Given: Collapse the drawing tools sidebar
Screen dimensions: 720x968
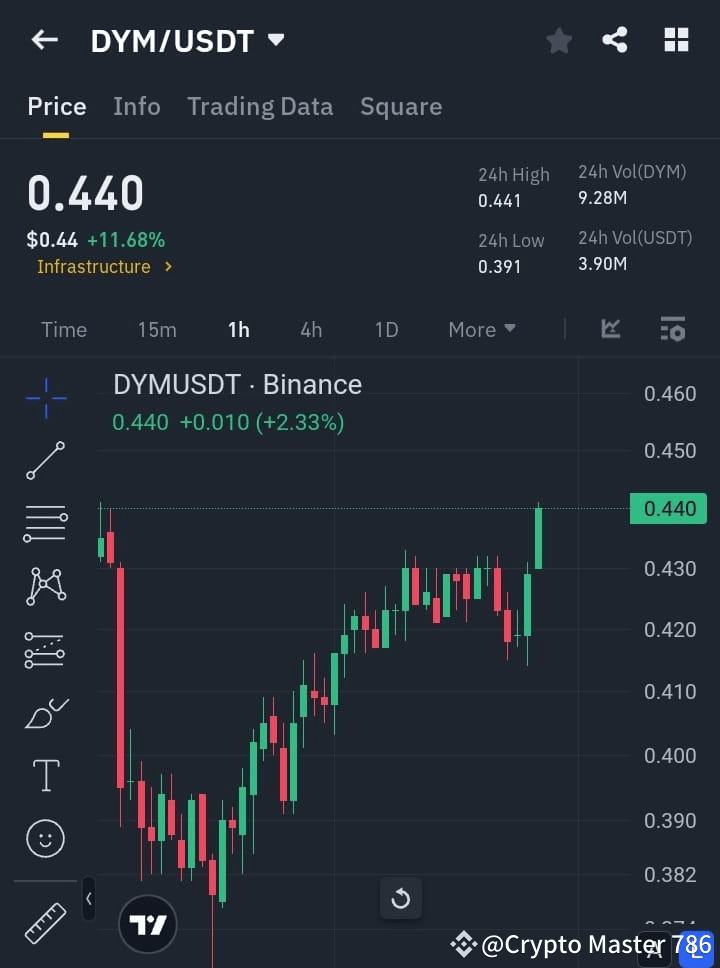Looking at the screenshot, I should tap(88, 899).
